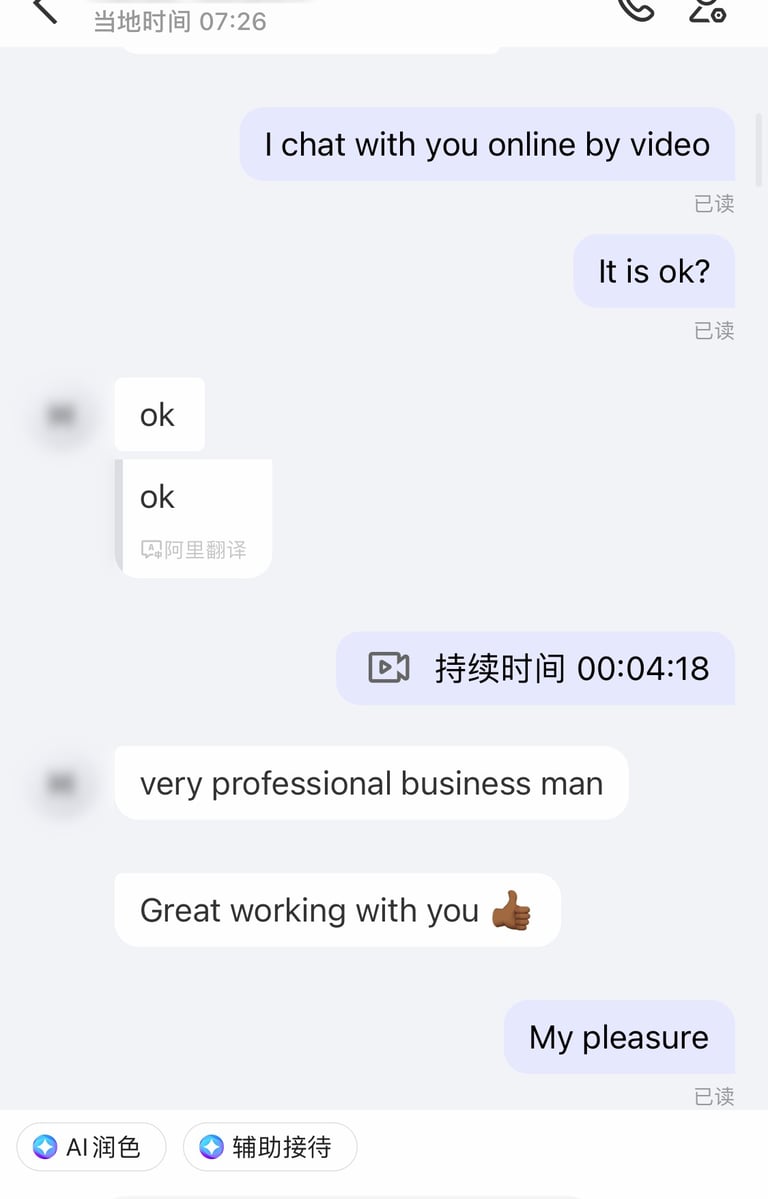Start a voice call with the phone icon
The image size is (768, 1199).
(635, 8)
